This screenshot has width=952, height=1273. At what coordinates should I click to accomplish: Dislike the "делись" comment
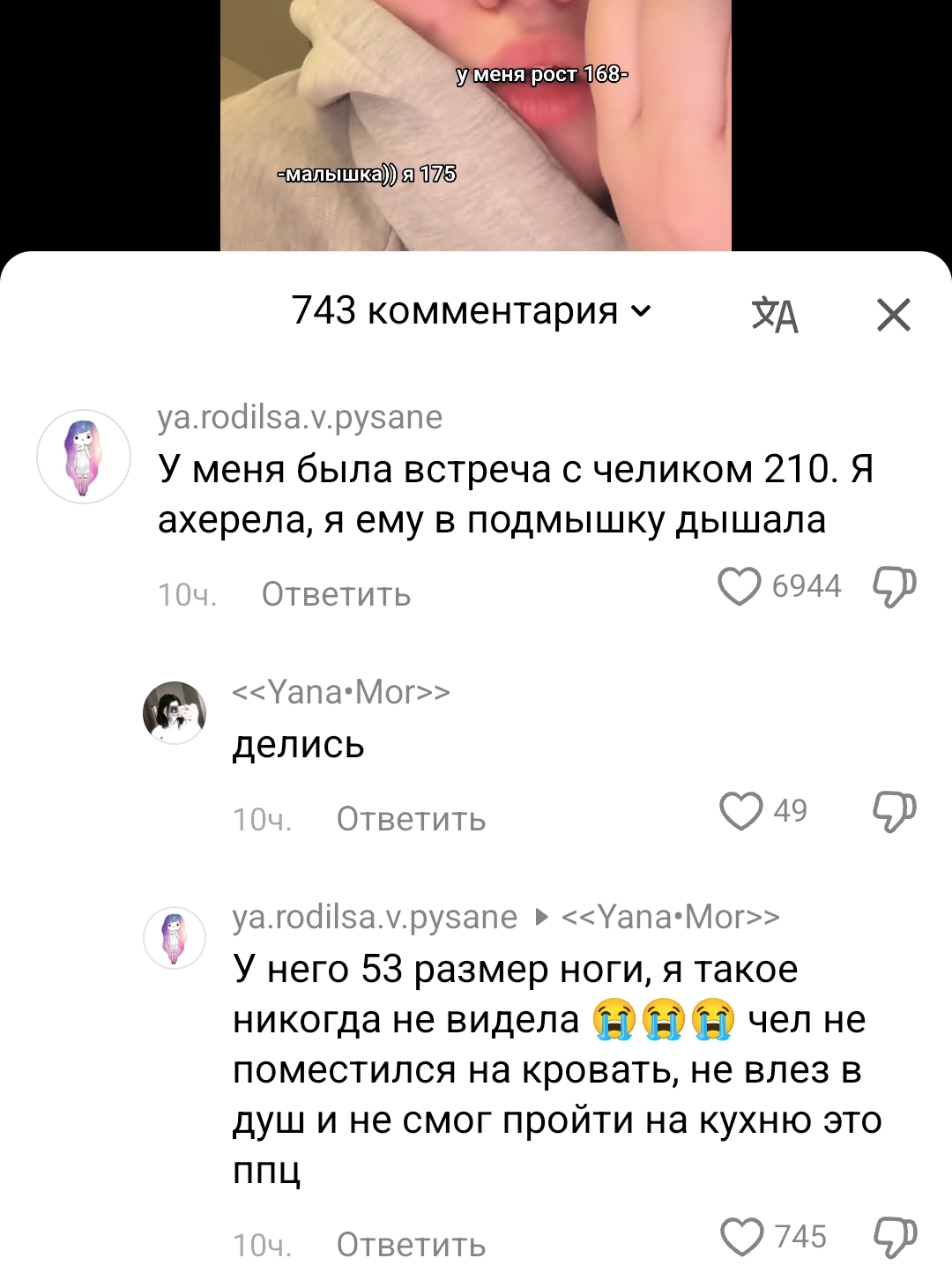click(x=894, y=811)
